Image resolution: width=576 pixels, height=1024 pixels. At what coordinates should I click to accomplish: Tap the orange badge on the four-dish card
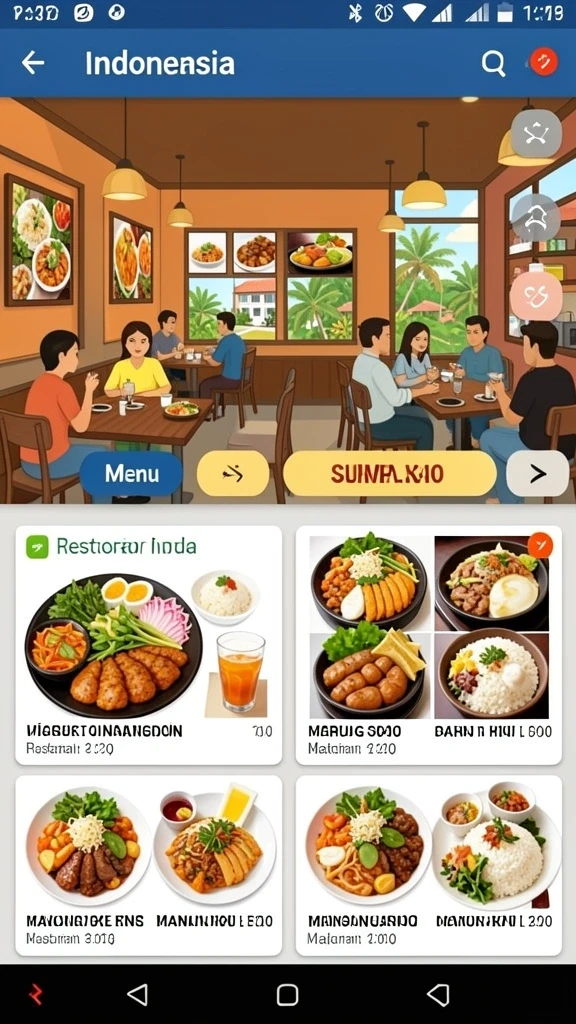click(x=540, y=545)
